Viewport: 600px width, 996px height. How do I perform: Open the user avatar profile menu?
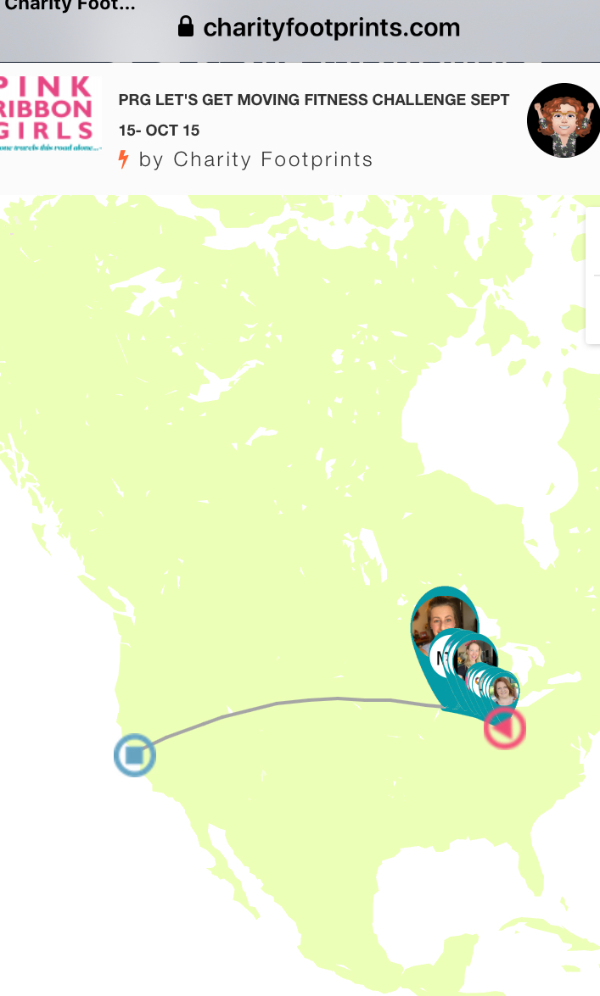click(x=563, y=120)
